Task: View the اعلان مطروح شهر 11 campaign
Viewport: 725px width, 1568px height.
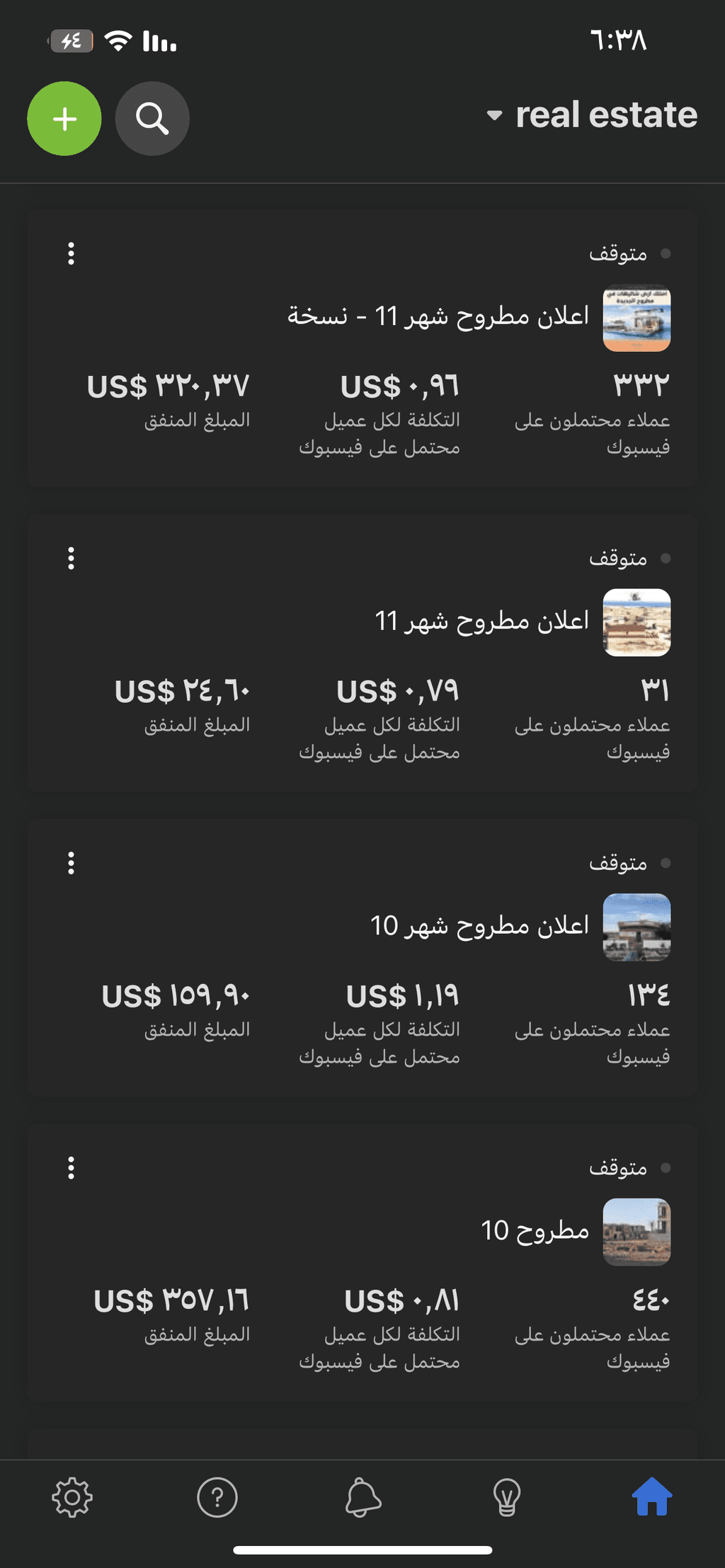Action: 362,653
